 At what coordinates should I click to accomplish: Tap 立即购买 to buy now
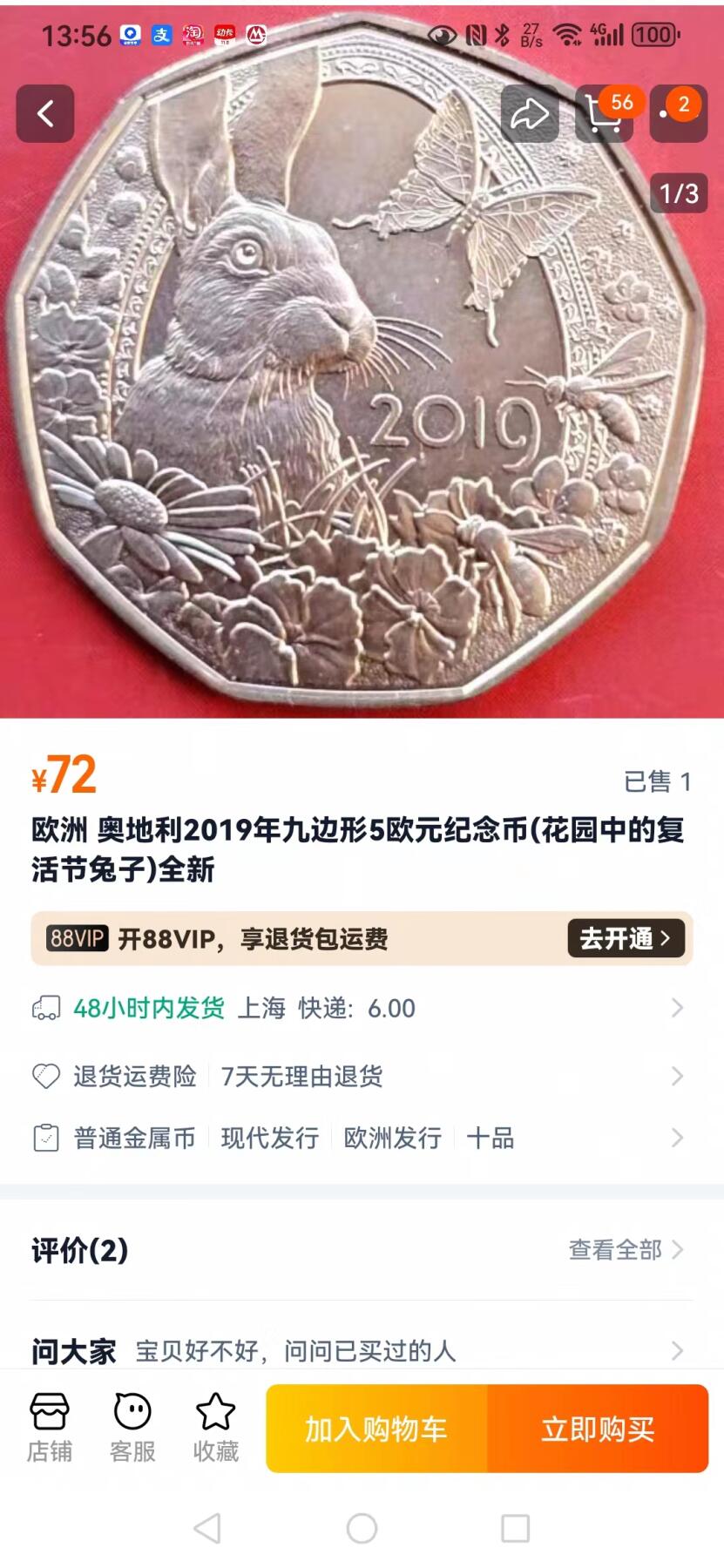tap(598, 1427)
